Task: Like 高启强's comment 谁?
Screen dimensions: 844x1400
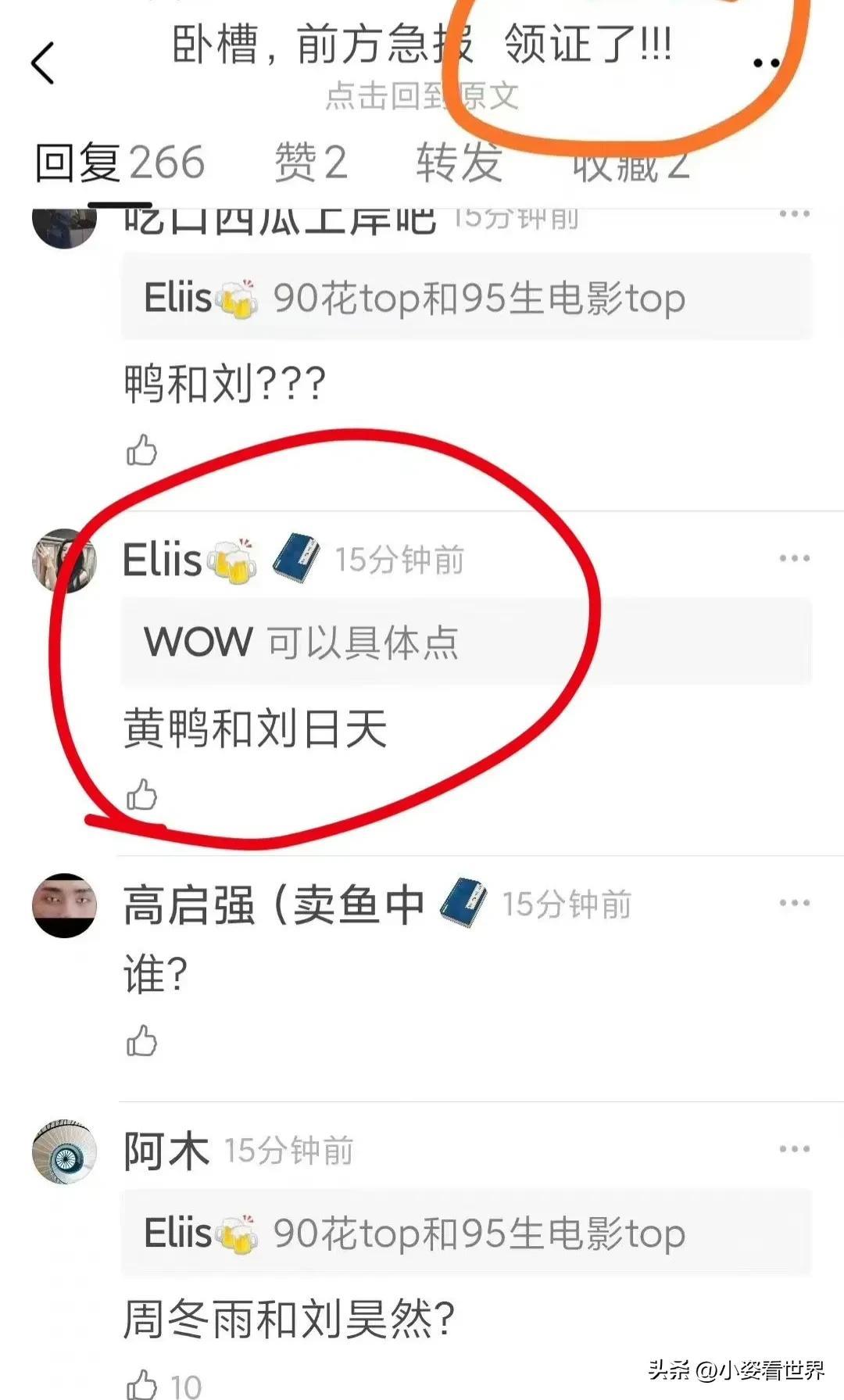Action: [x=141, y=1041]
